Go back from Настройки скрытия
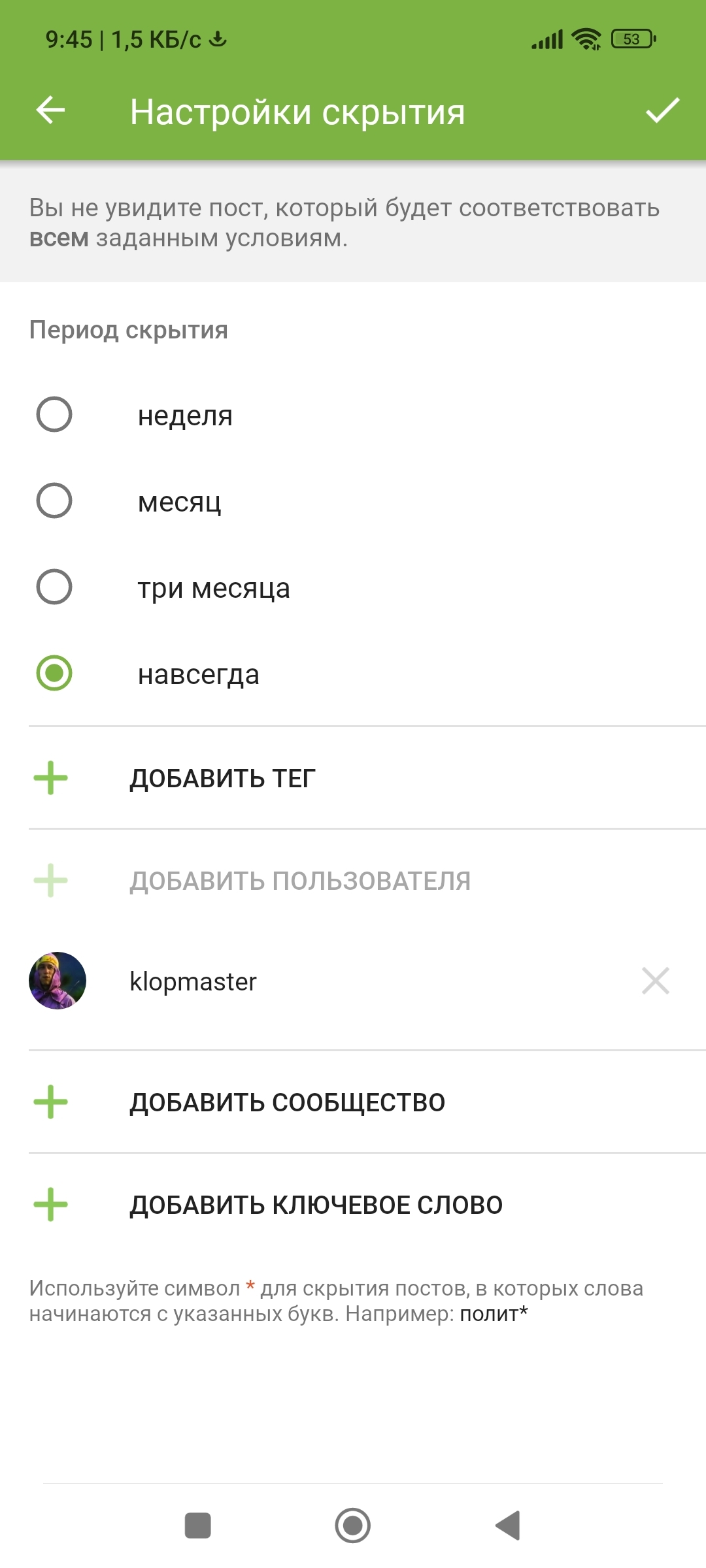The width and height of the screenshot is (706, 1568). [50, 110]
